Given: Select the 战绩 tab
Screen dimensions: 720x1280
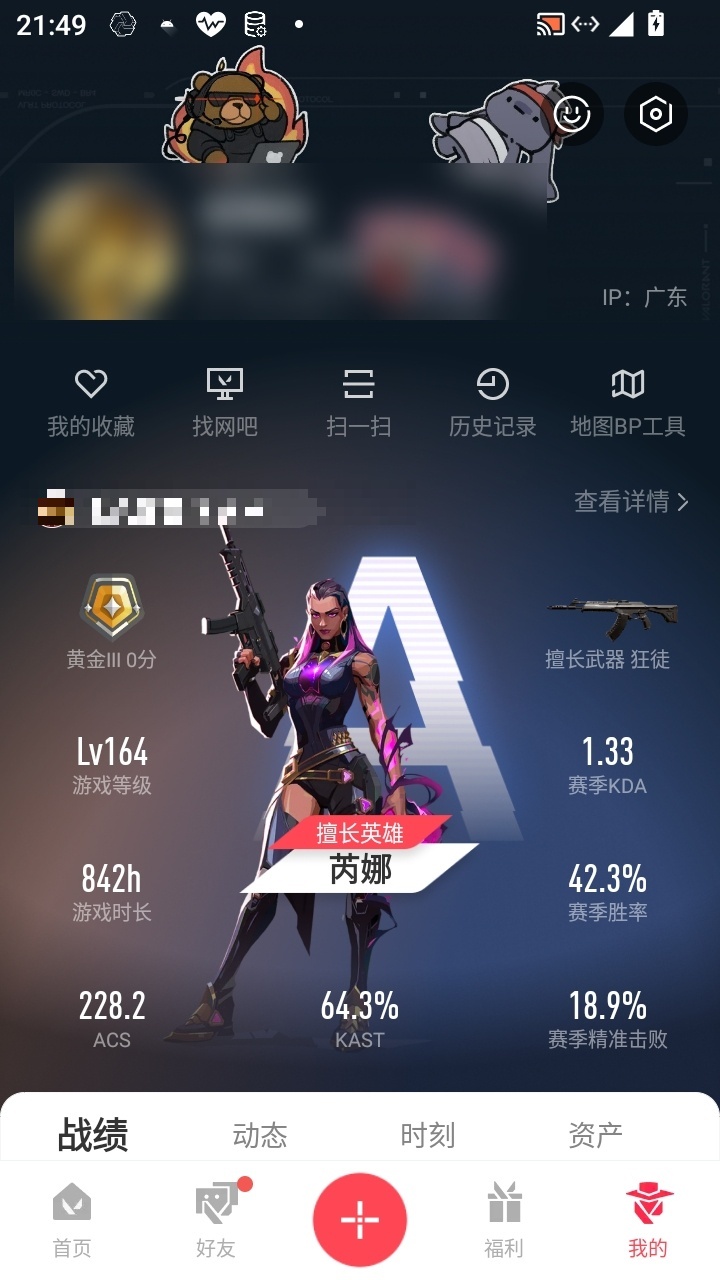Looking at the screenshot, I should click(93, 1135).
